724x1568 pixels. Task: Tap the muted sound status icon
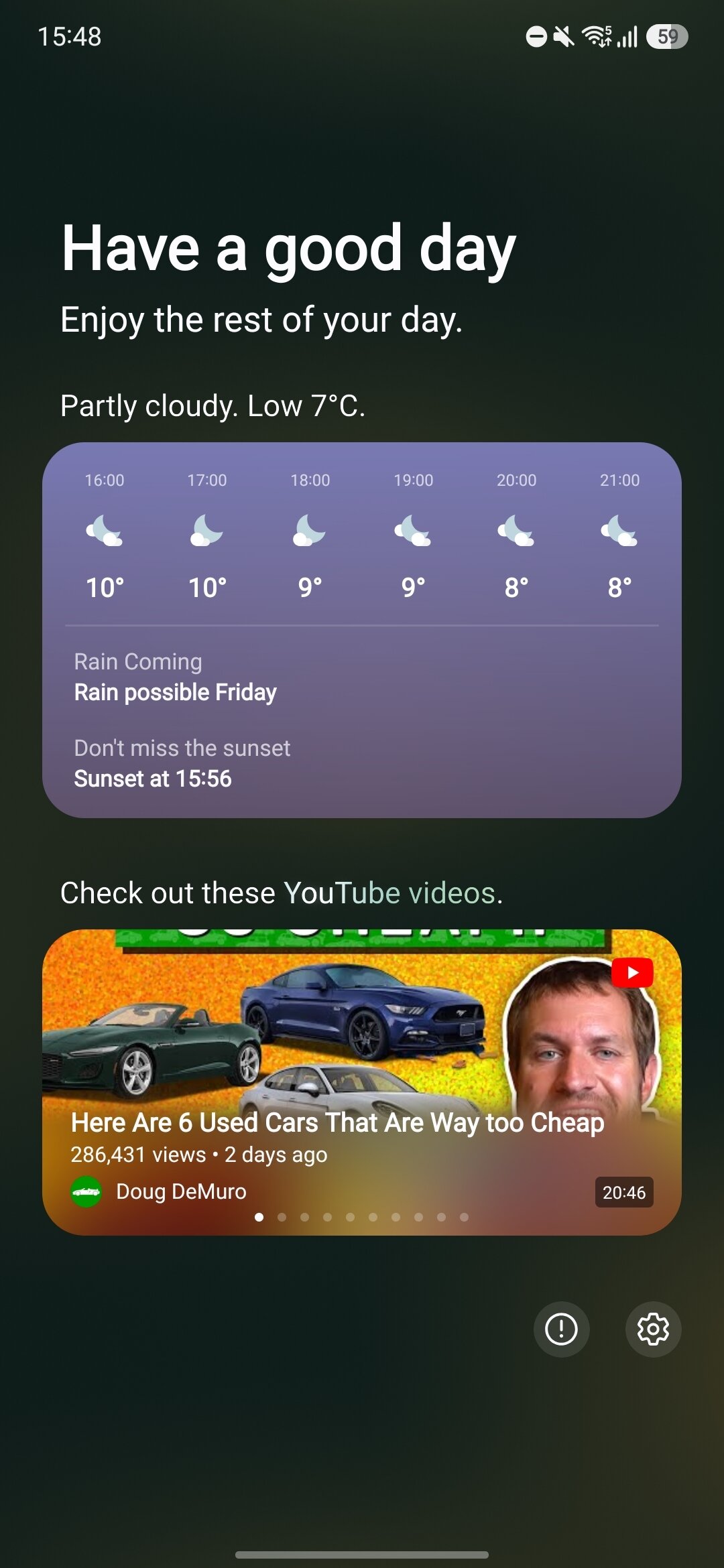tap(563, 38)
